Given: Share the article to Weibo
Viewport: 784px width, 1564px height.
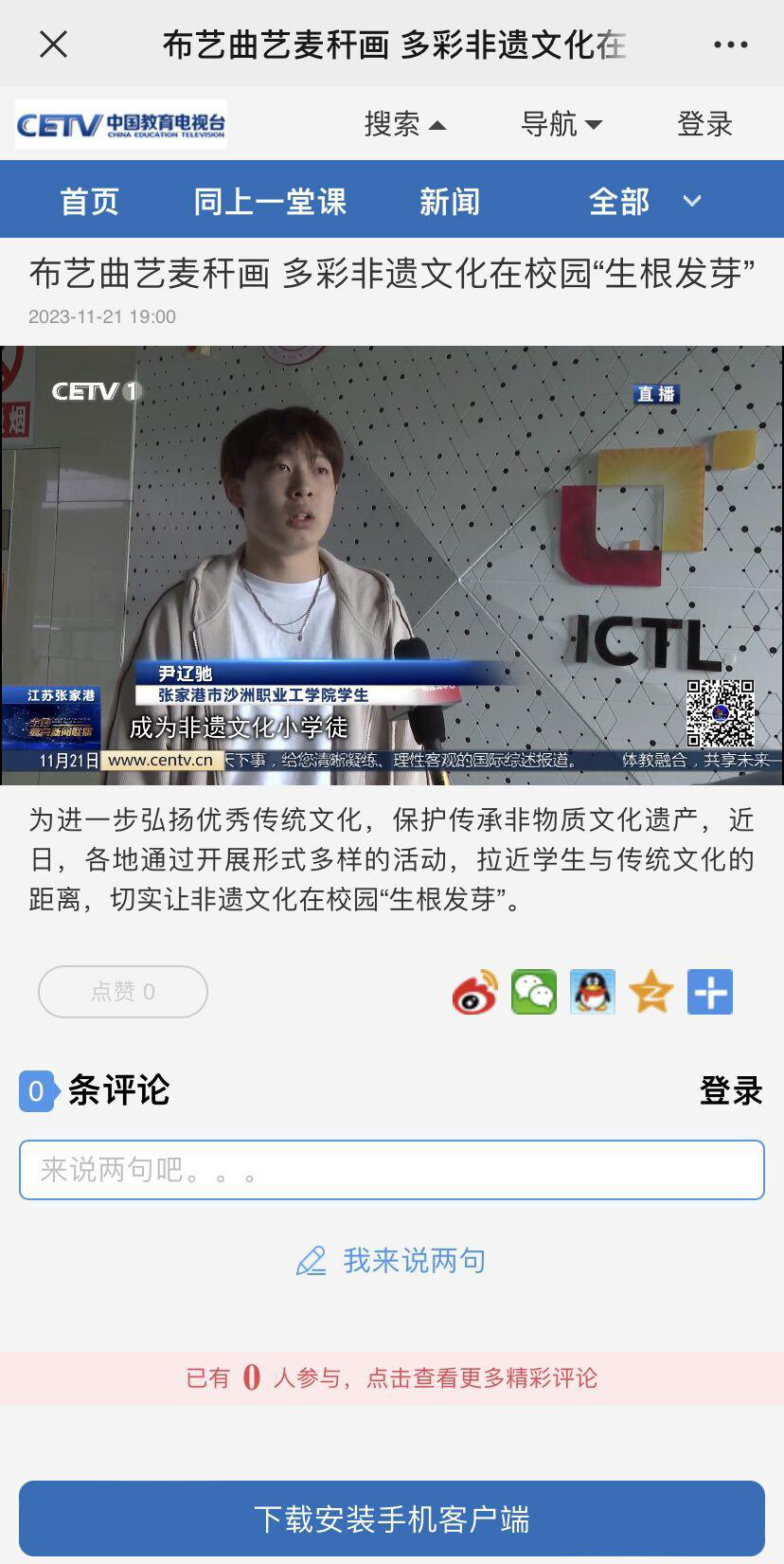Looking at the screenshot, I should (x=475, y=992).
